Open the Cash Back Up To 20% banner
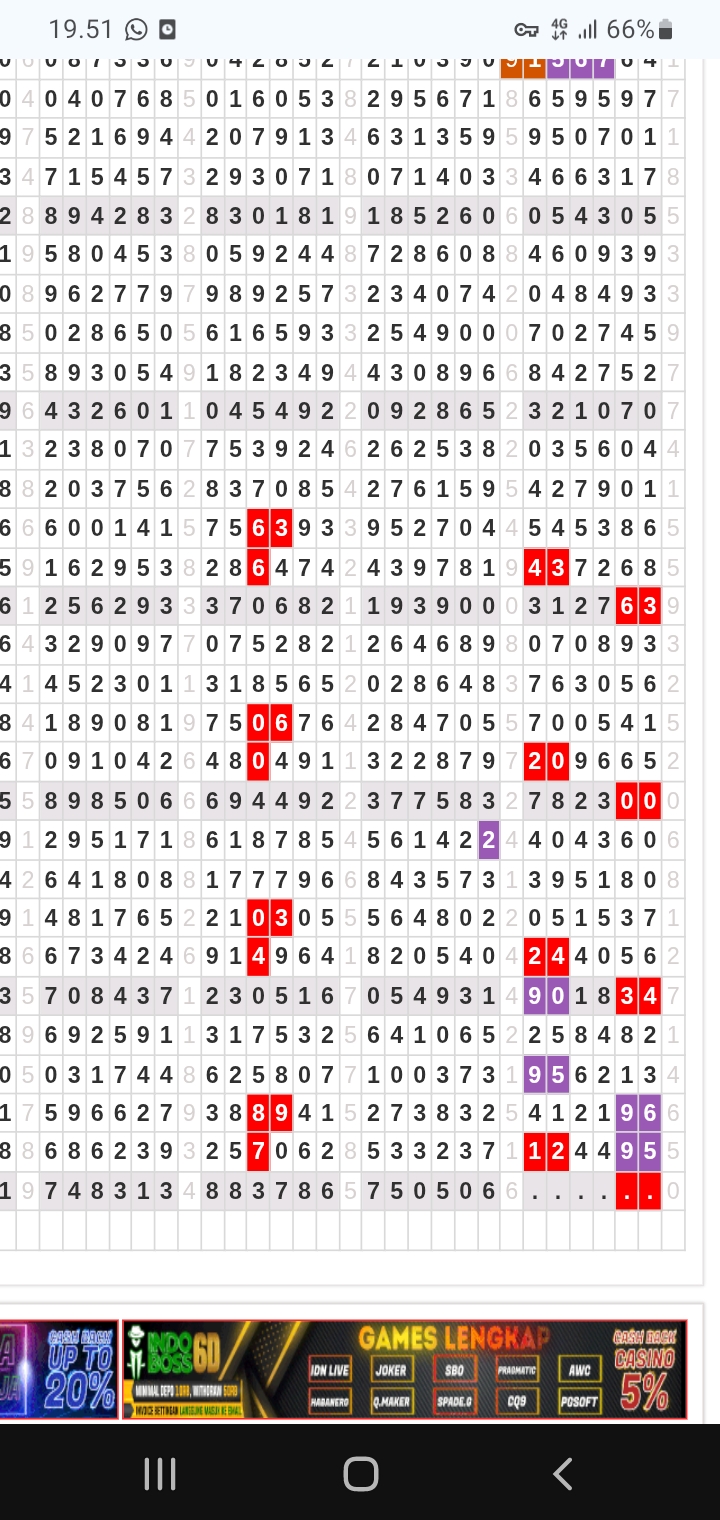 click(x=59, y=1369)
